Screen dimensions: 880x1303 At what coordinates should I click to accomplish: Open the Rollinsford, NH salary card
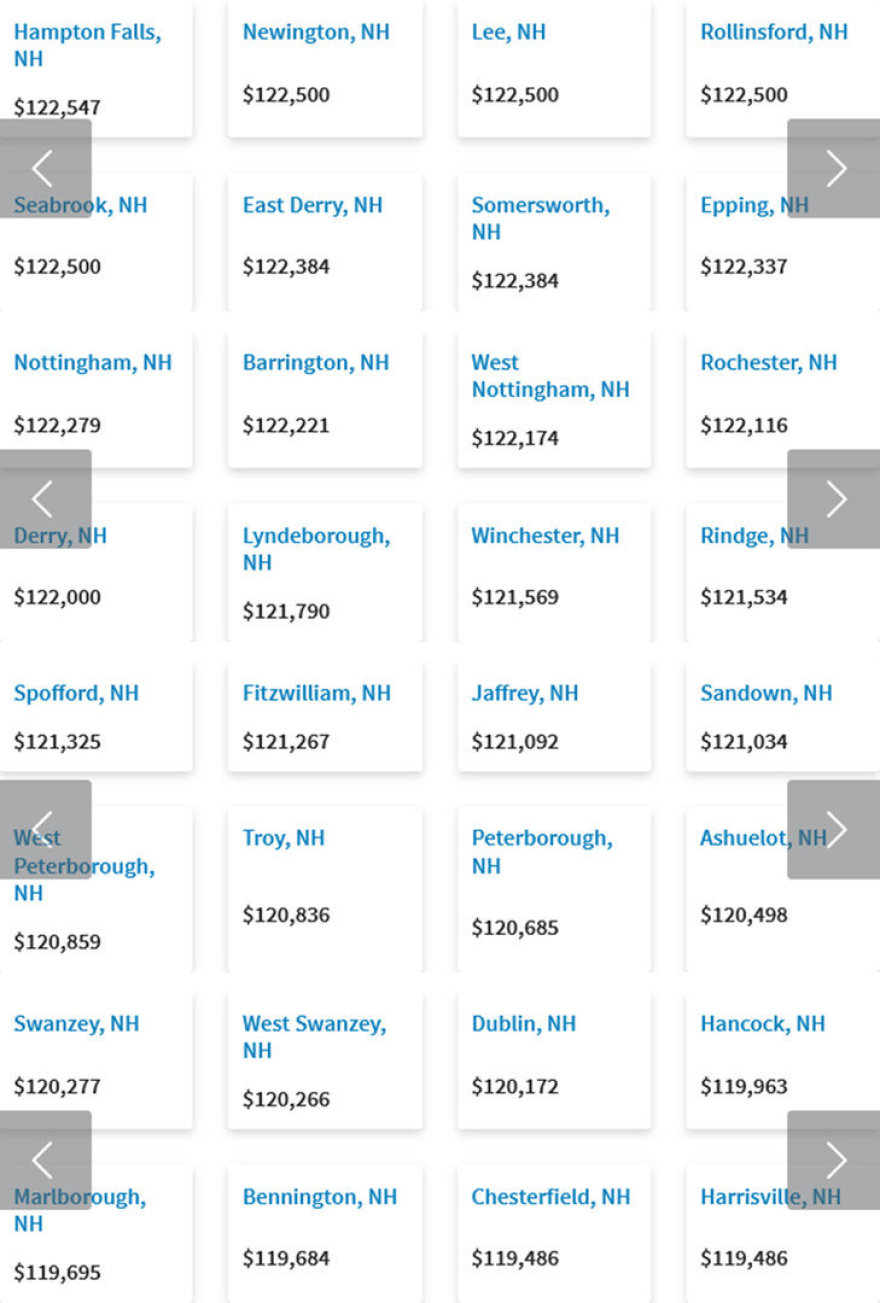773,32
